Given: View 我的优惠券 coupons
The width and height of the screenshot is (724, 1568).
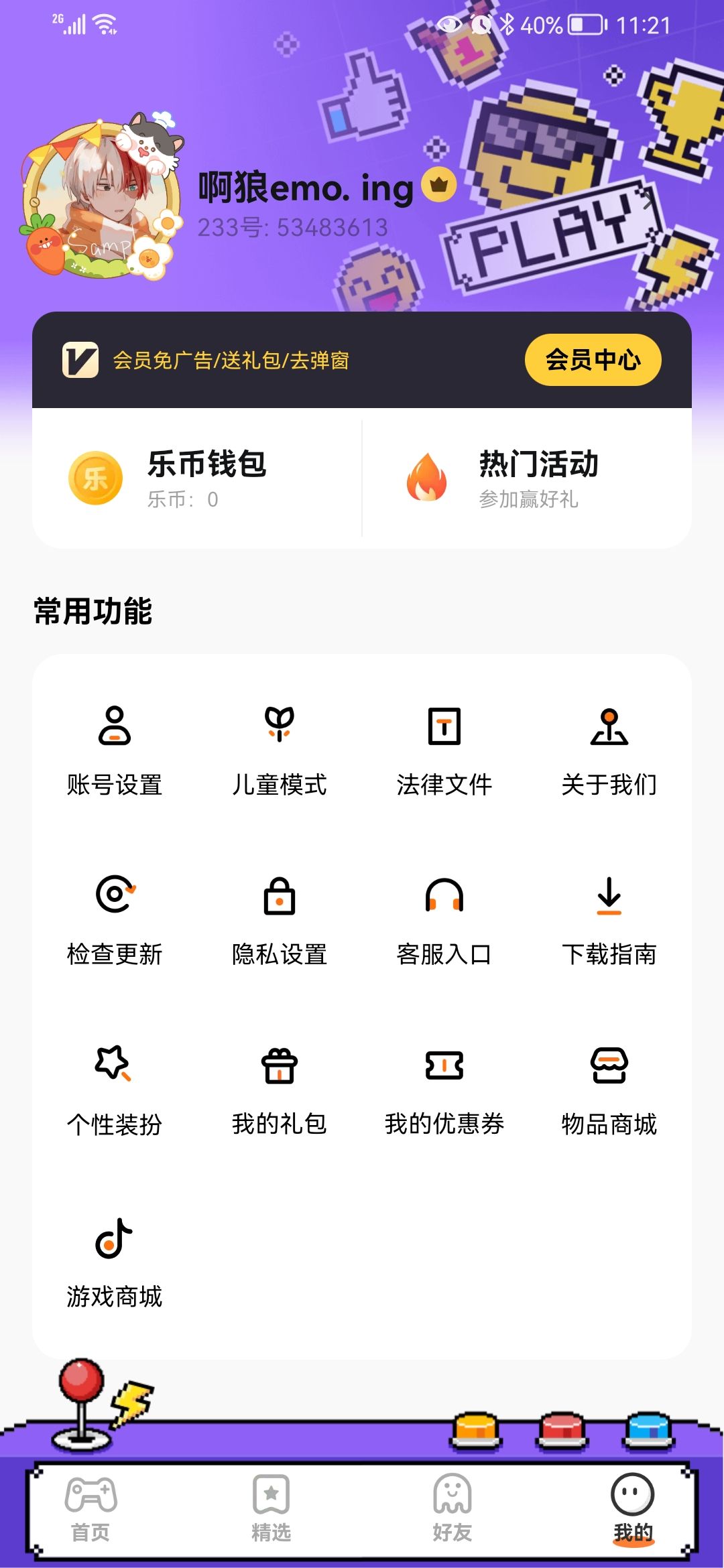Looking at the screenshot, I should pos(444,1090).
